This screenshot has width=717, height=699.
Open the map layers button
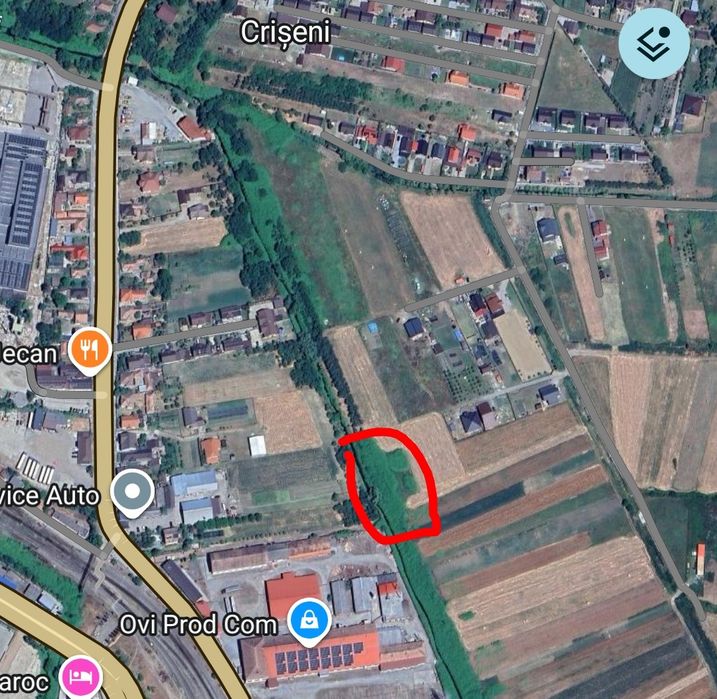click(x=654, y=44)
